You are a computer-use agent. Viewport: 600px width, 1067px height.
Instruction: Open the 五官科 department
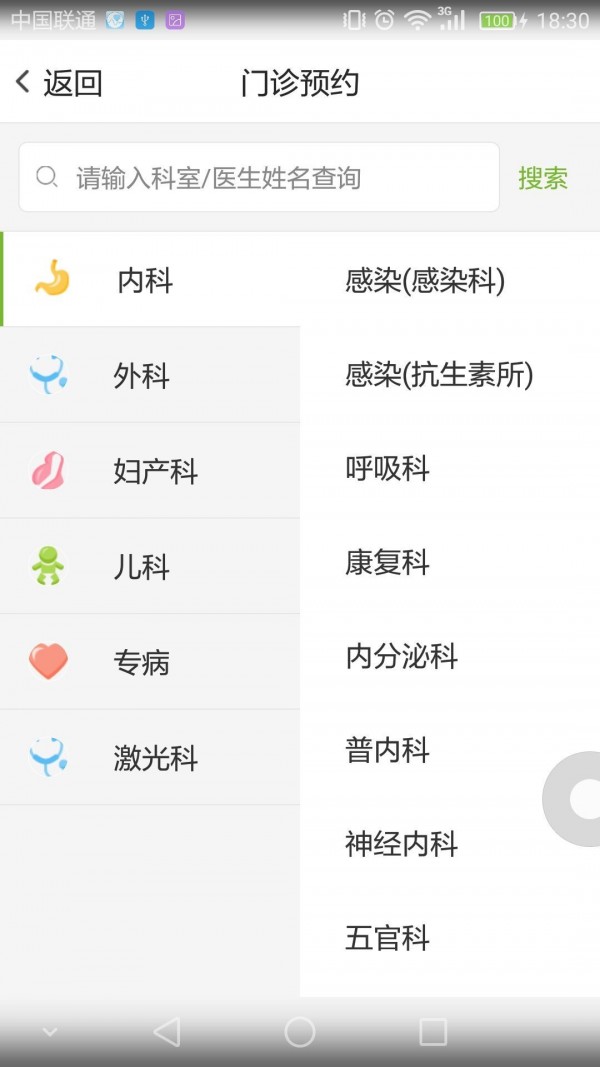coord(387,938)
